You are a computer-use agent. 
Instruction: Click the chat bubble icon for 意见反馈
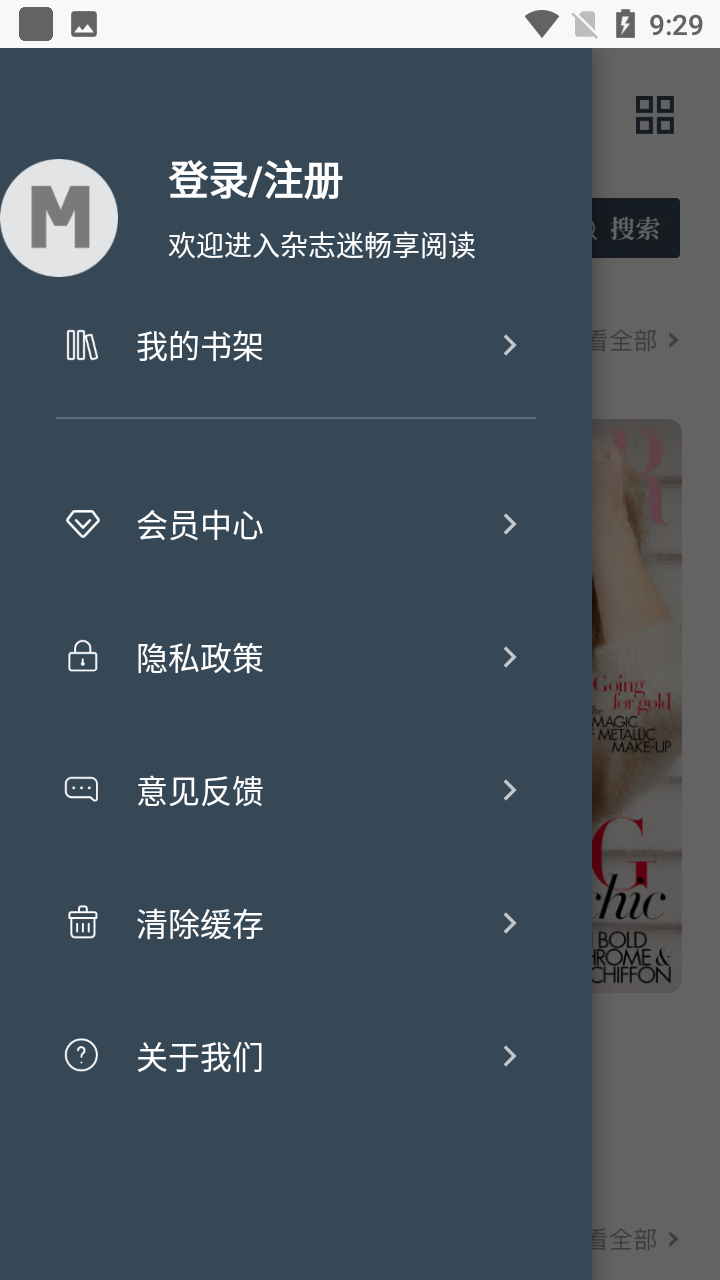point(83,790)
